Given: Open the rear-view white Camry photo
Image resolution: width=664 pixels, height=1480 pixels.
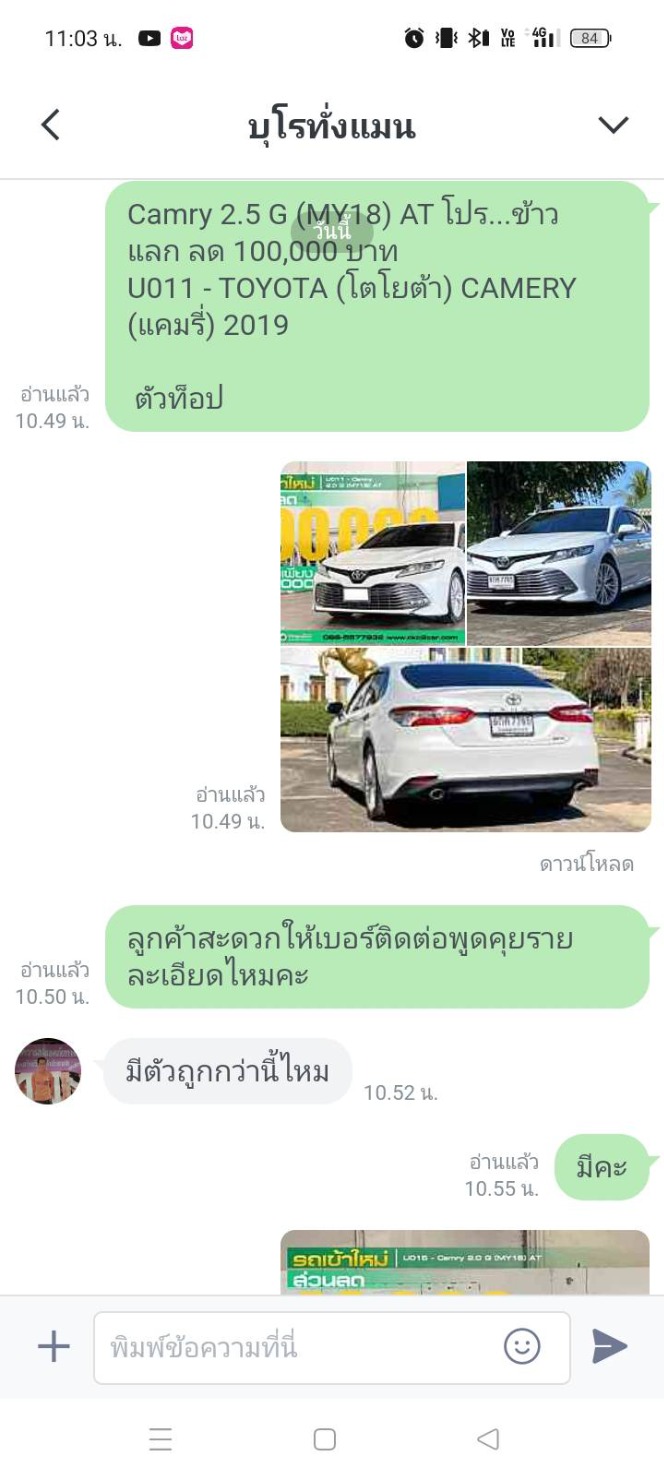Looking at the screenshot, I should pyautogui.click(x=465, y=739).
